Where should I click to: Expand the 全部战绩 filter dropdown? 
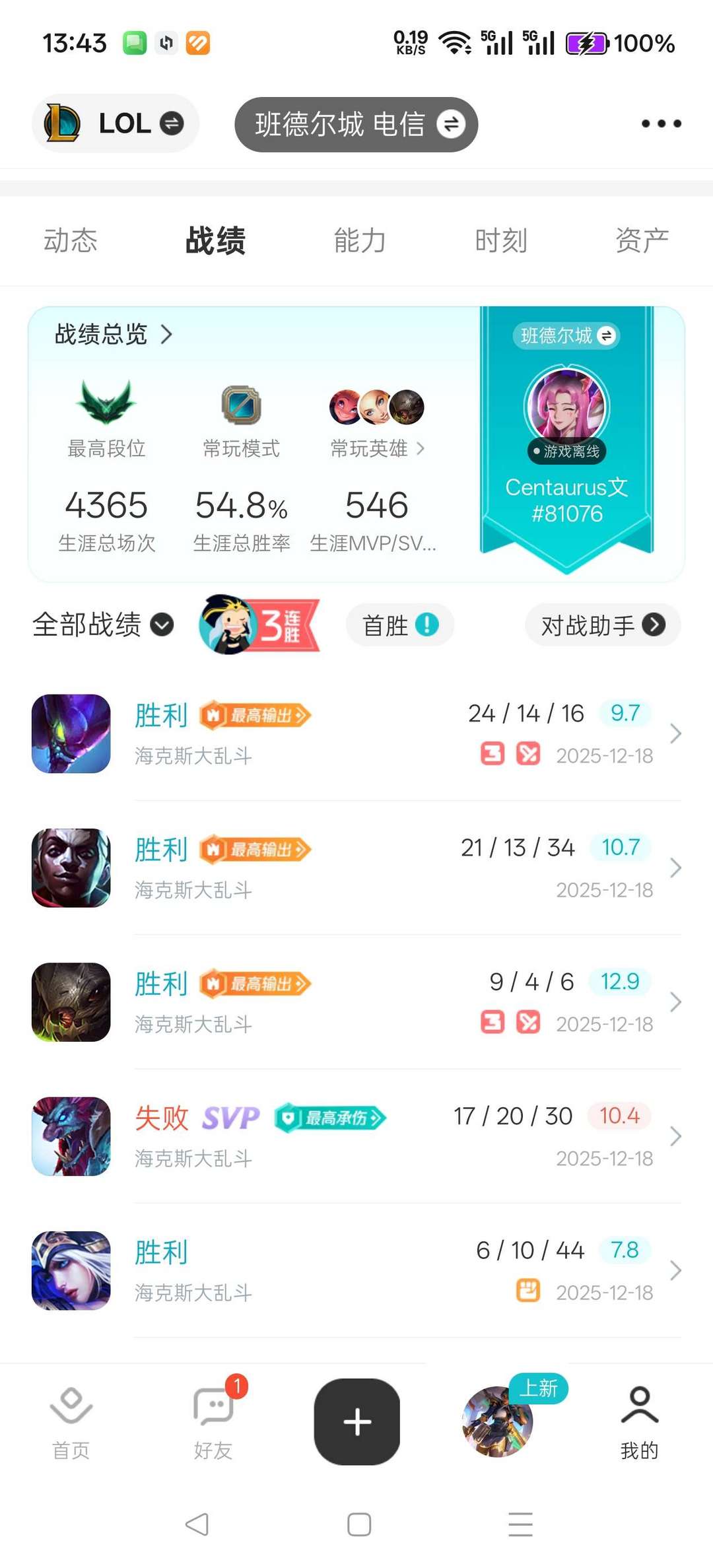click(103, 624)
